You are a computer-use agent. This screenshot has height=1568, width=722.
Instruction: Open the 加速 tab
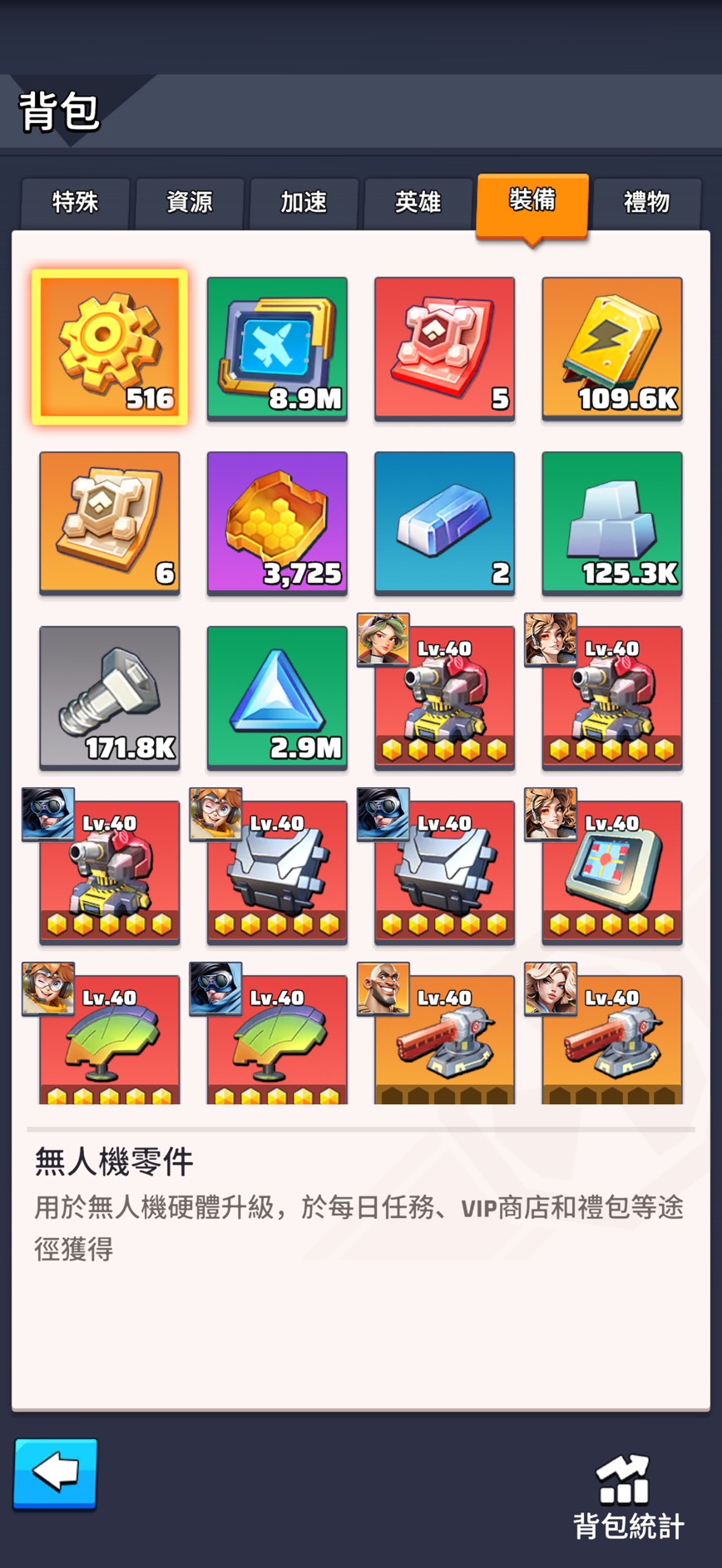click(x=304, y=202)
